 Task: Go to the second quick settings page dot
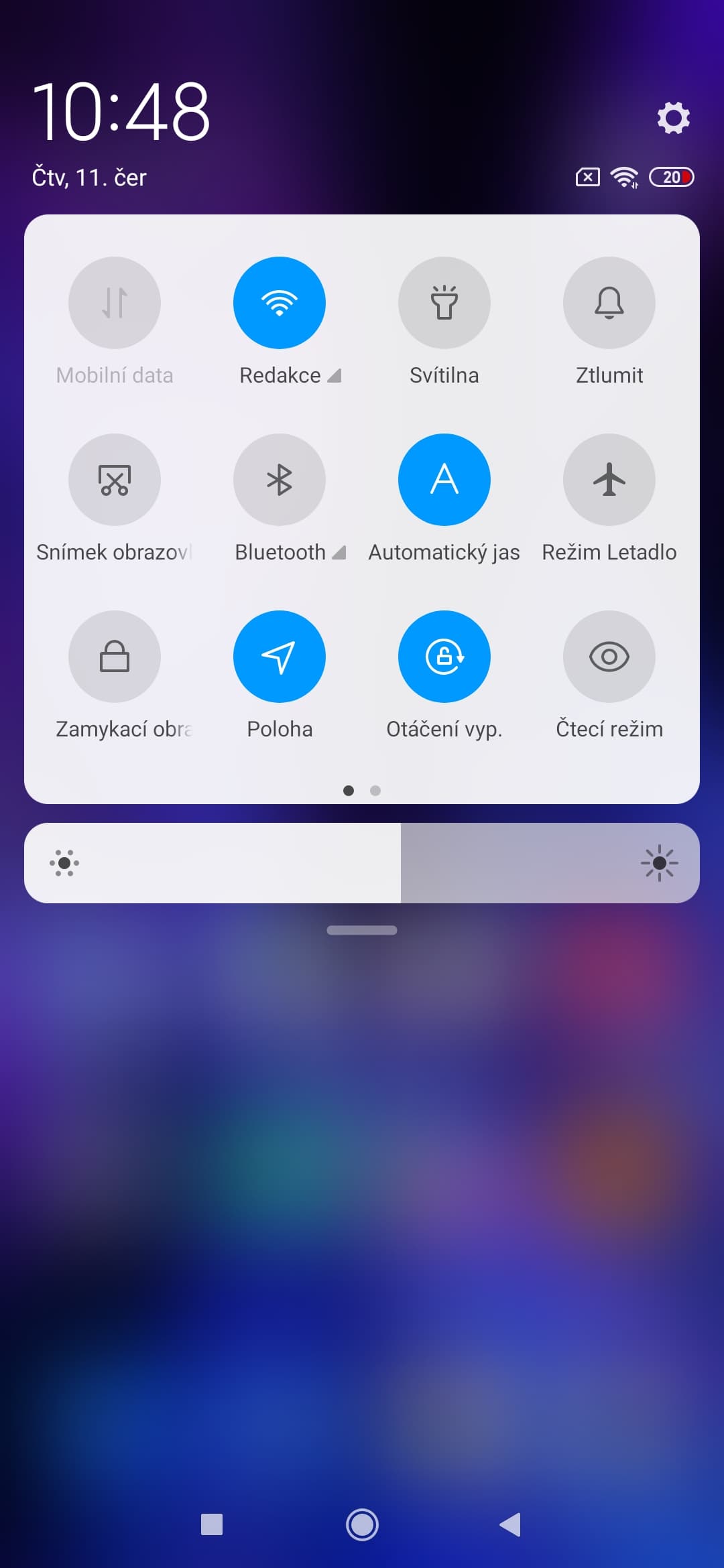(x=375, y=791)
